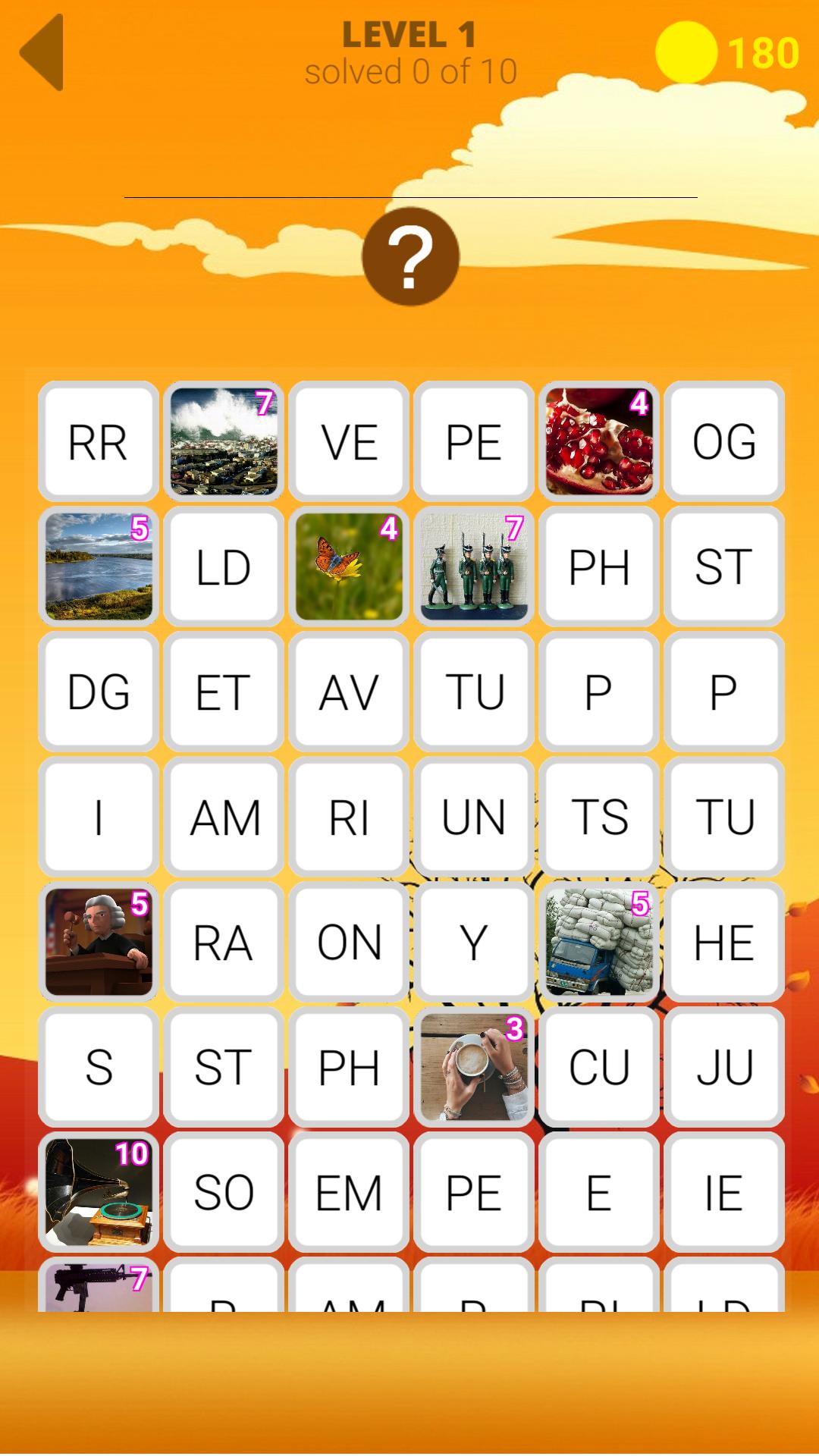This screenshot has width=819, height=1456.
Task: Pick the DG letter tile
Action: point(99,692)
